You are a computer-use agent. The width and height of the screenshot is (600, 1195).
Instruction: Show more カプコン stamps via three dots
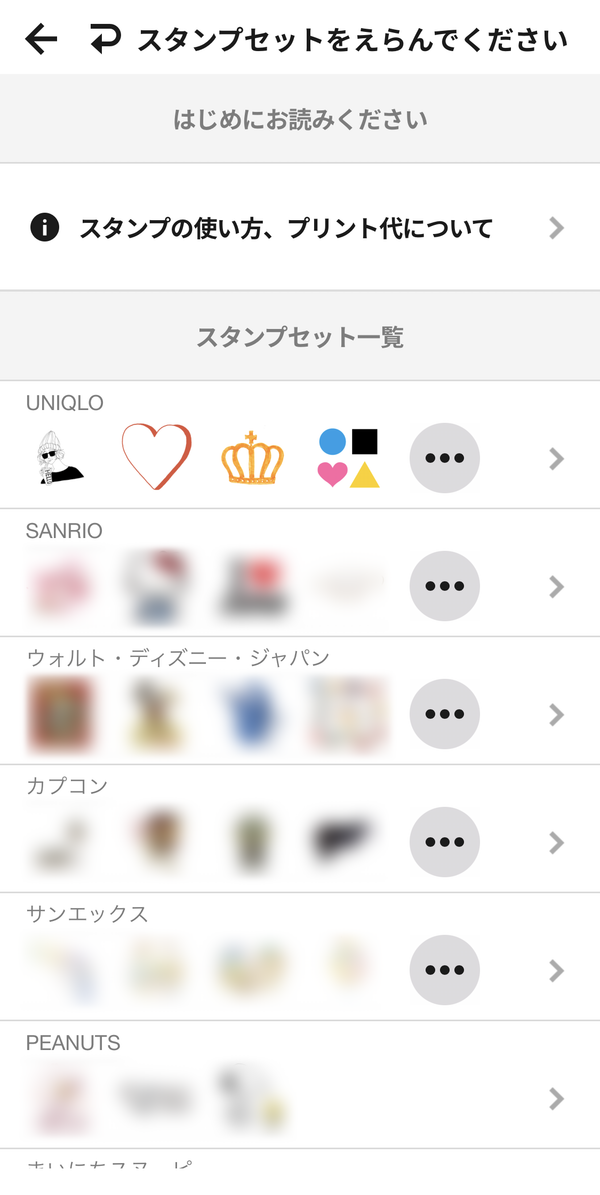click(x=444, y=842)
